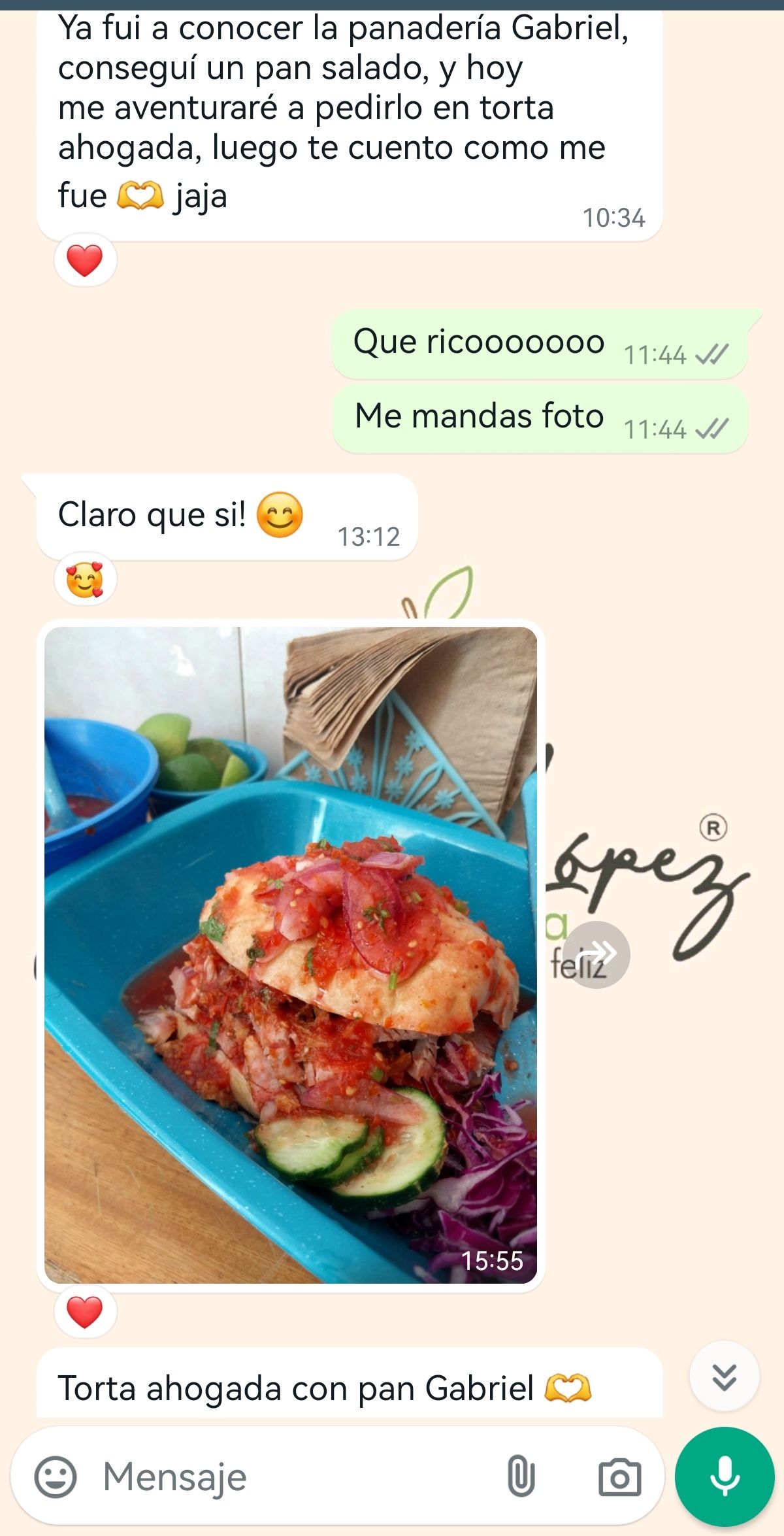
Task: Record a voice message
Action: (725, 1477)
